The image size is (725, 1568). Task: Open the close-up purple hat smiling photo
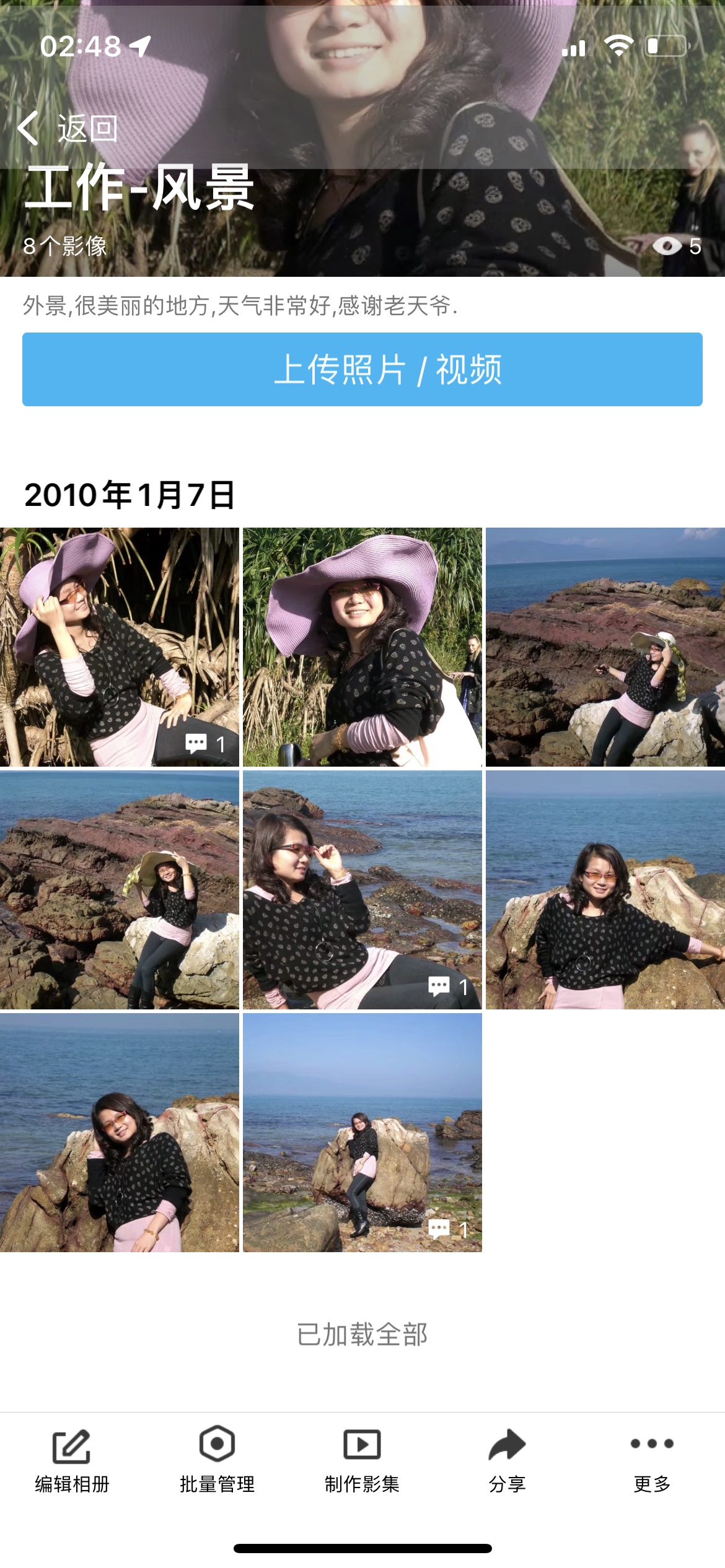(362, 647)
